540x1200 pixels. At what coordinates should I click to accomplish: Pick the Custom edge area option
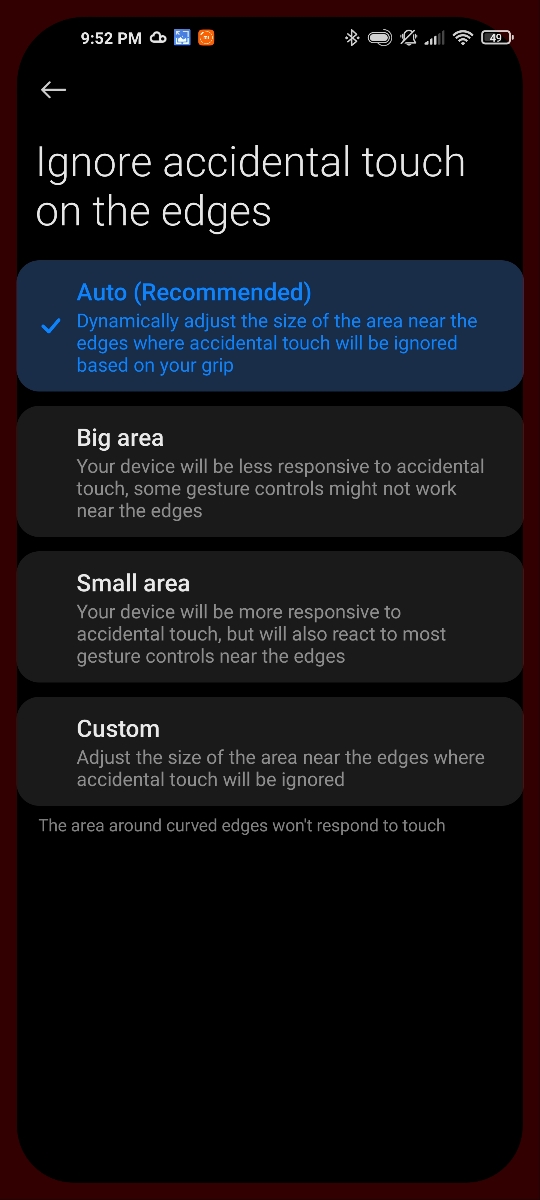[x=270, y=752]
